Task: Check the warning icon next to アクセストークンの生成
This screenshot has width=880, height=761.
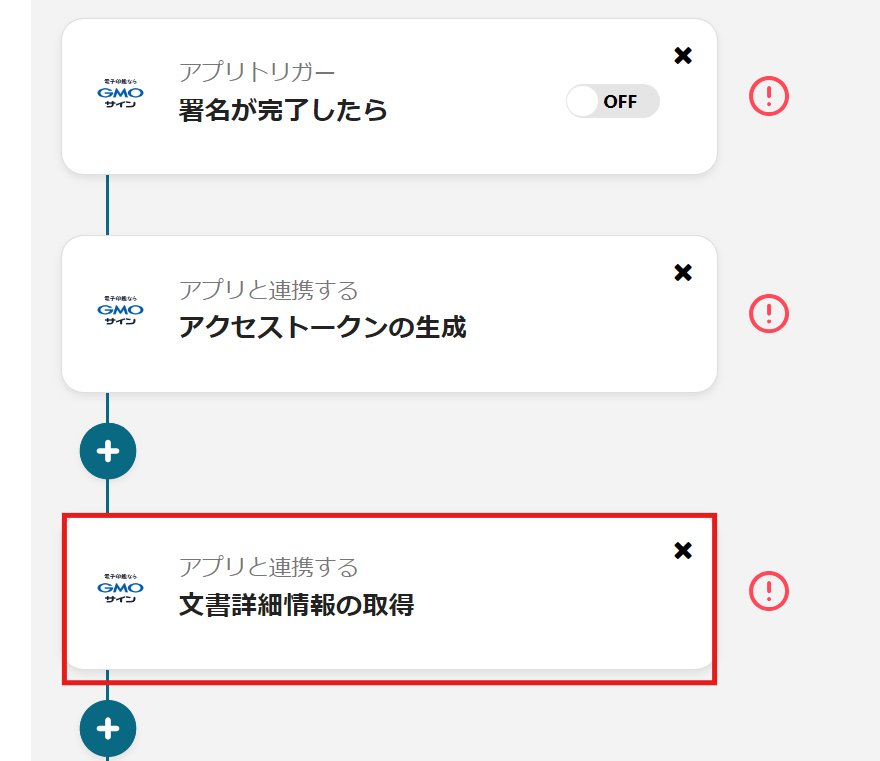Action: point(769,314)
